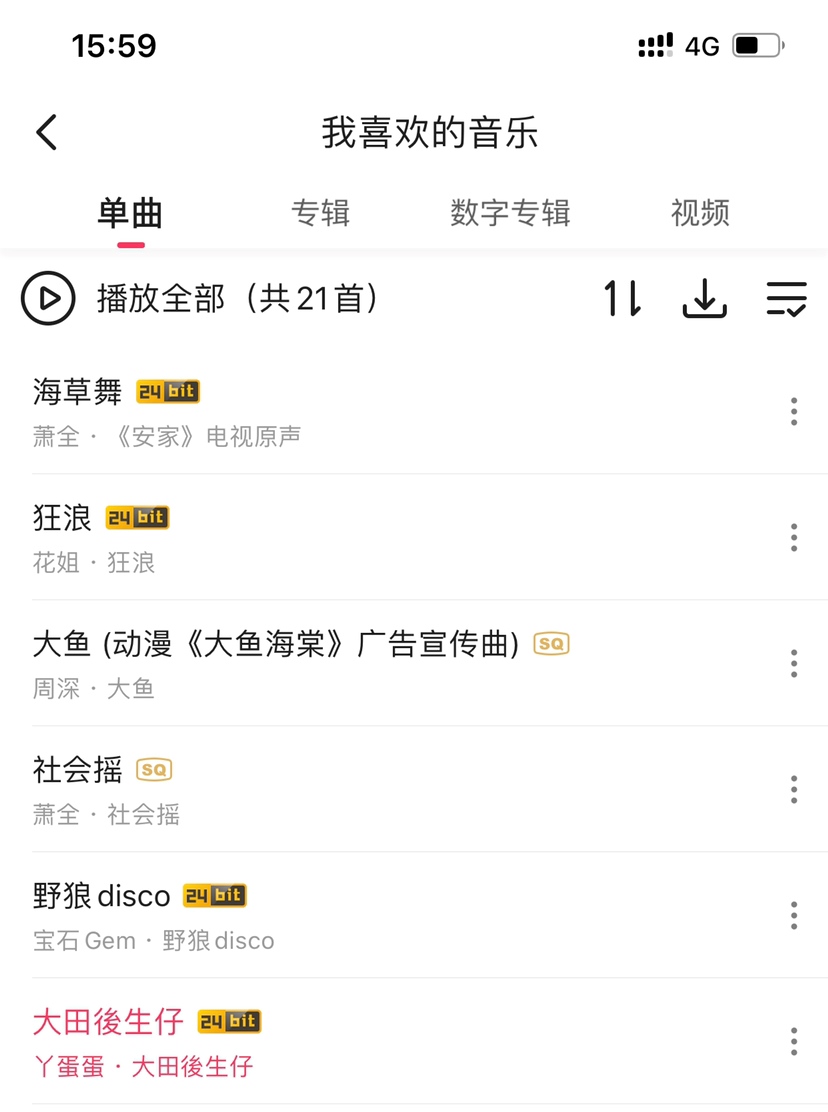Open the 视频 tab
The height and width of the screenshot is (1112, 828).
pyautogui.click(x=700, y=213)
